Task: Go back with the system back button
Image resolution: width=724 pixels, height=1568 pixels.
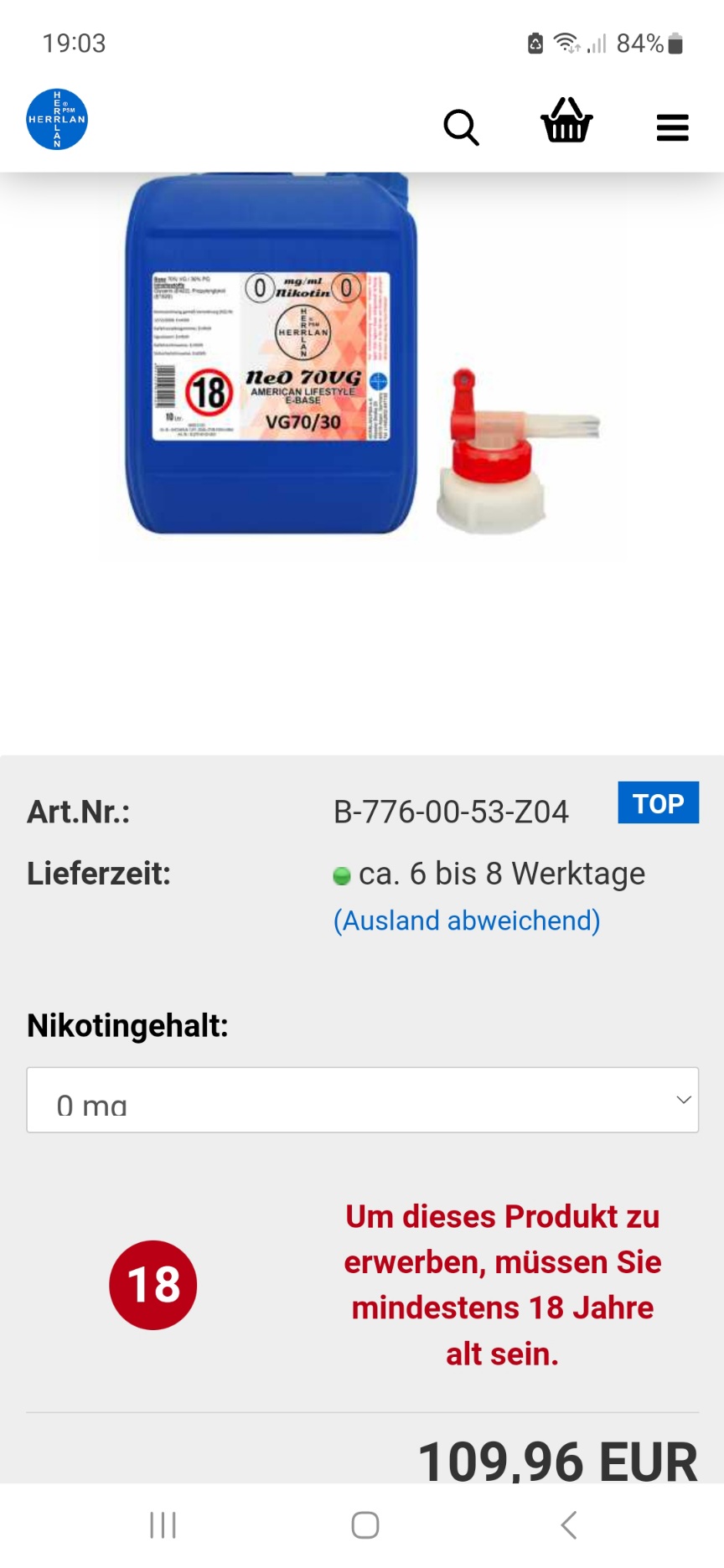Action: point(569,1524)
